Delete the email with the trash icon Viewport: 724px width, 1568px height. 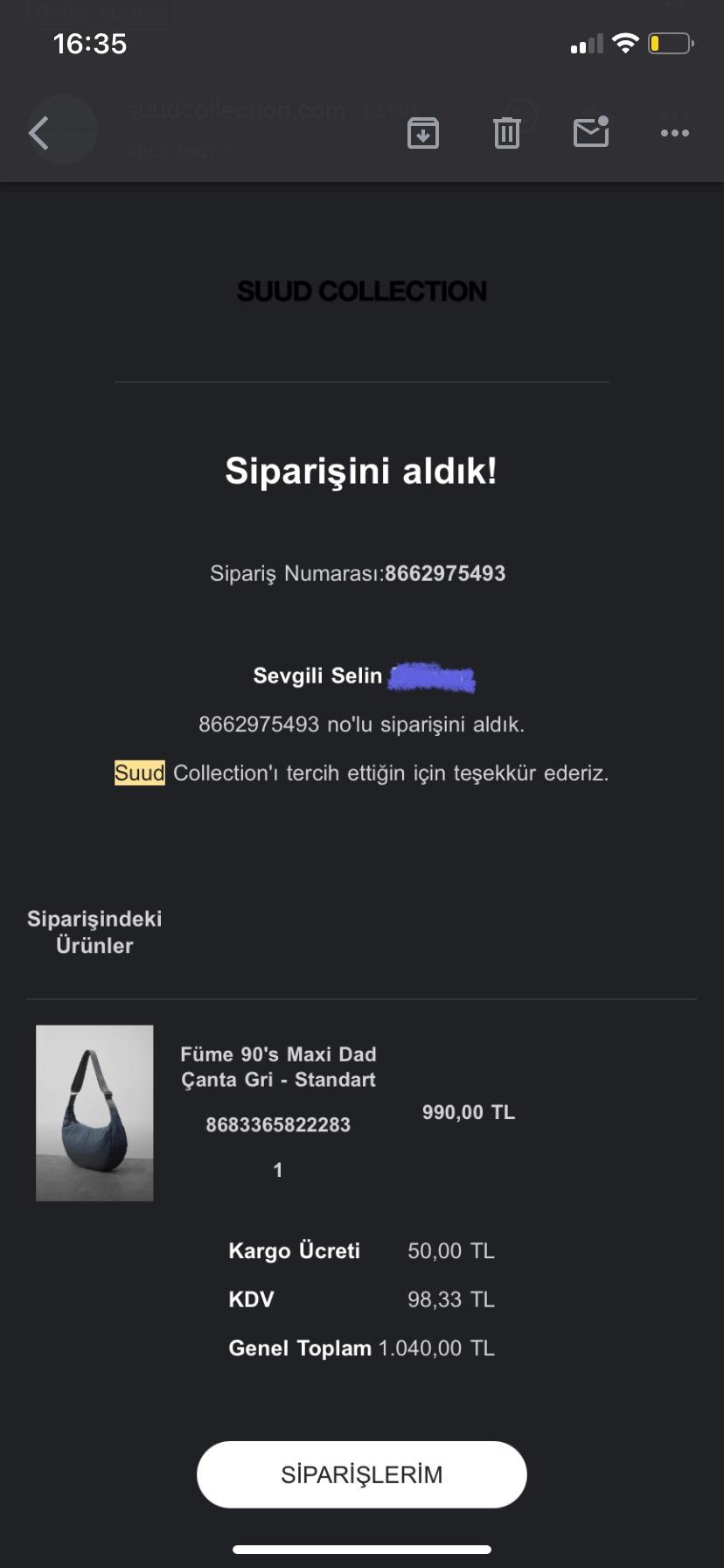point(506,132)
